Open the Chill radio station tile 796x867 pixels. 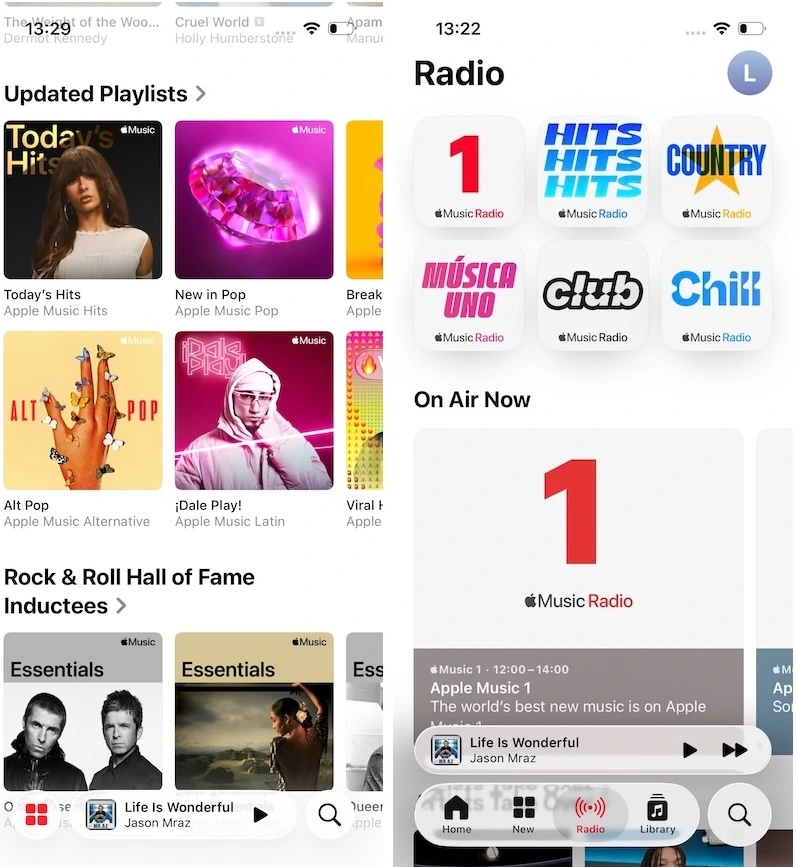pyautogui.click(x=716, y=295)
